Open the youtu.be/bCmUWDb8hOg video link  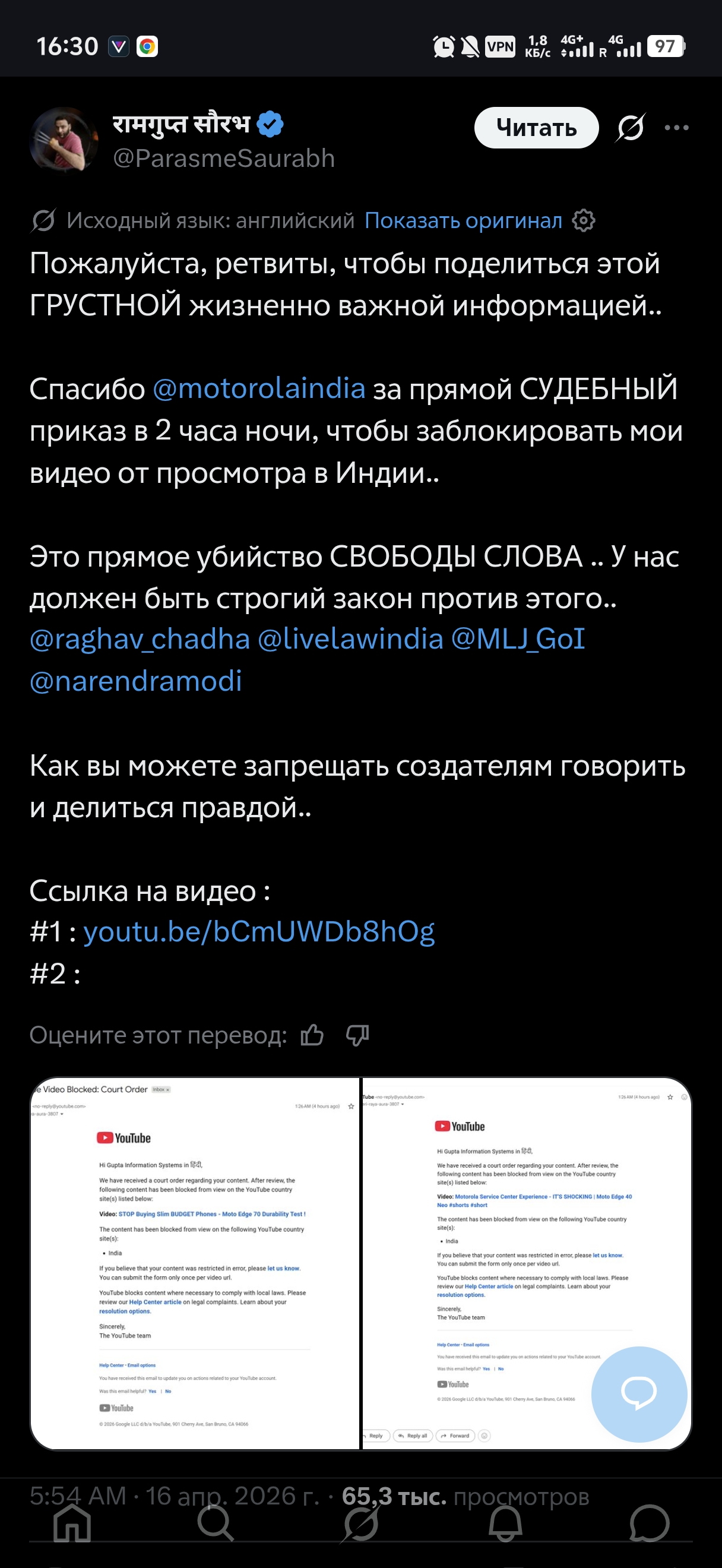[x=258, y=932]
